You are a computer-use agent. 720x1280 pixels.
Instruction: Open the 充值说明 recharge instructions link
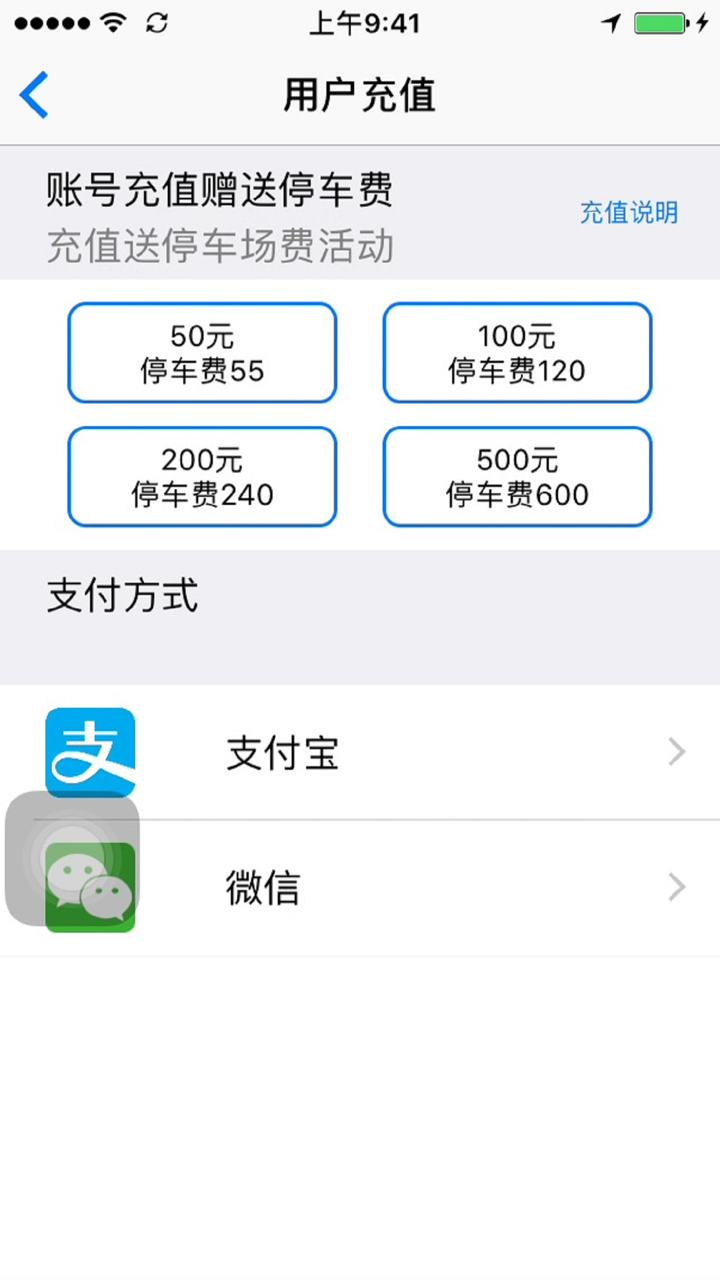pyautogui.click(x=629, y=213)
